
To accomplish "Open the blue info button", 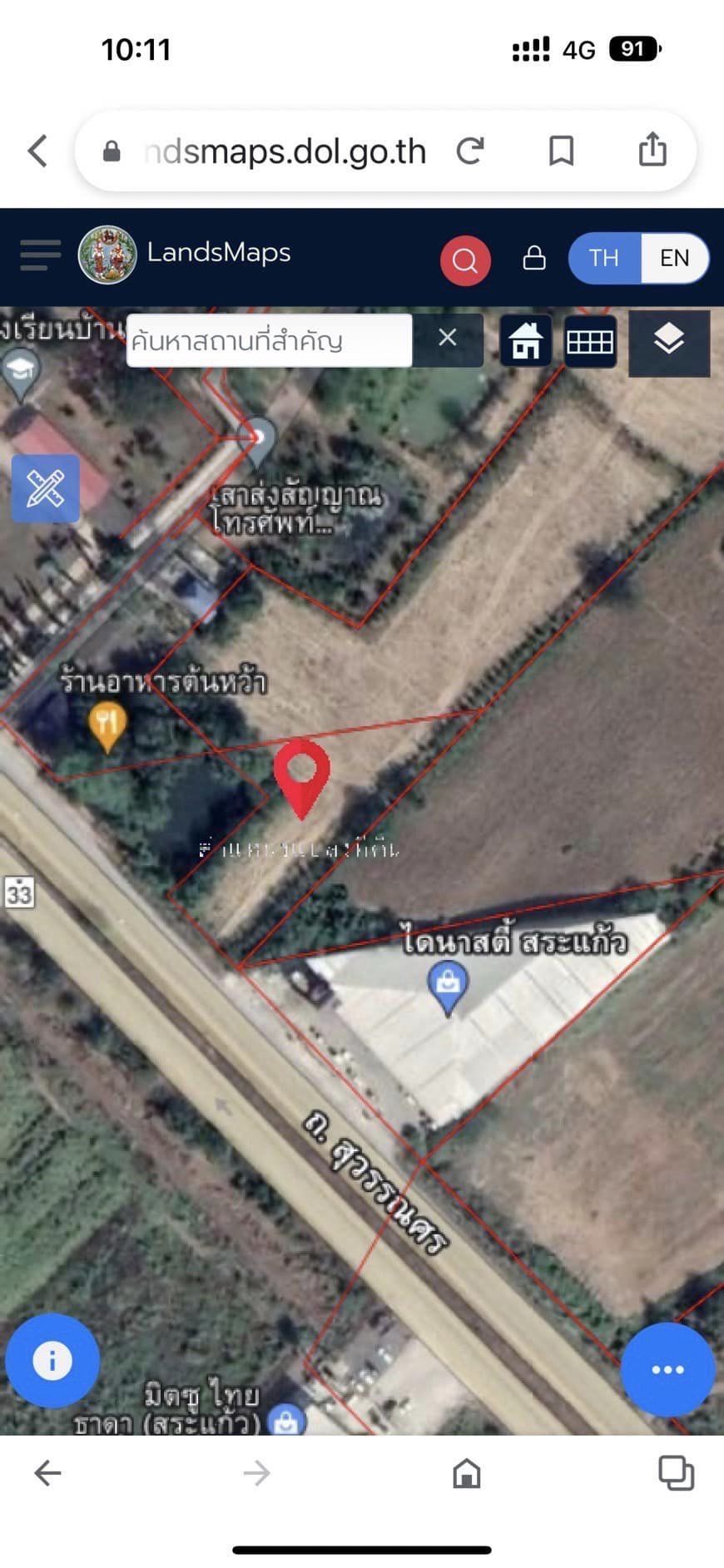I will tap(52, 1361).
